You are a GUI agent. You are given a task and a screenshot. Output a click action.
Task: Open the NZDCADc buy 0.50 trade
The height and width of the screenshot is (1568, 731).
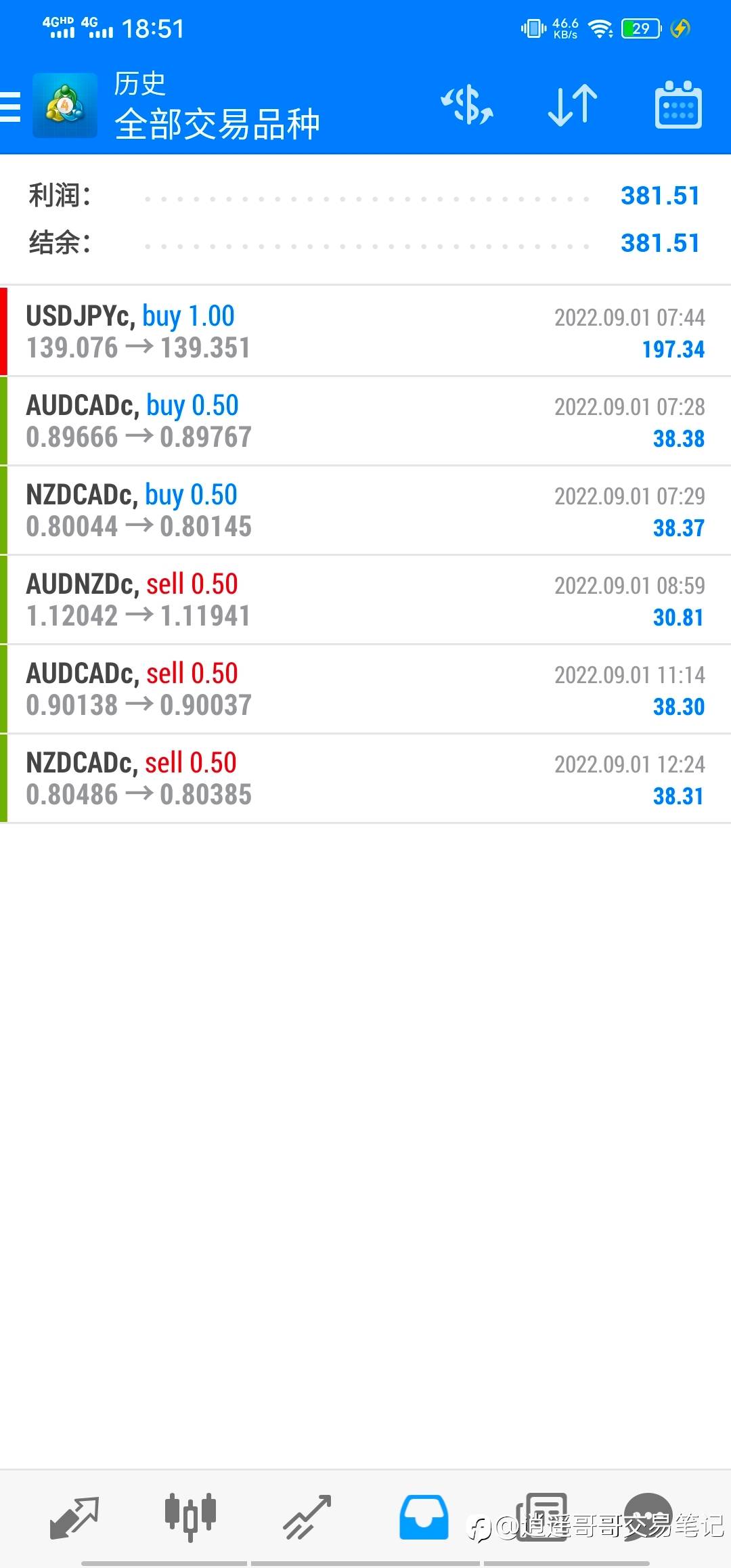365,510
